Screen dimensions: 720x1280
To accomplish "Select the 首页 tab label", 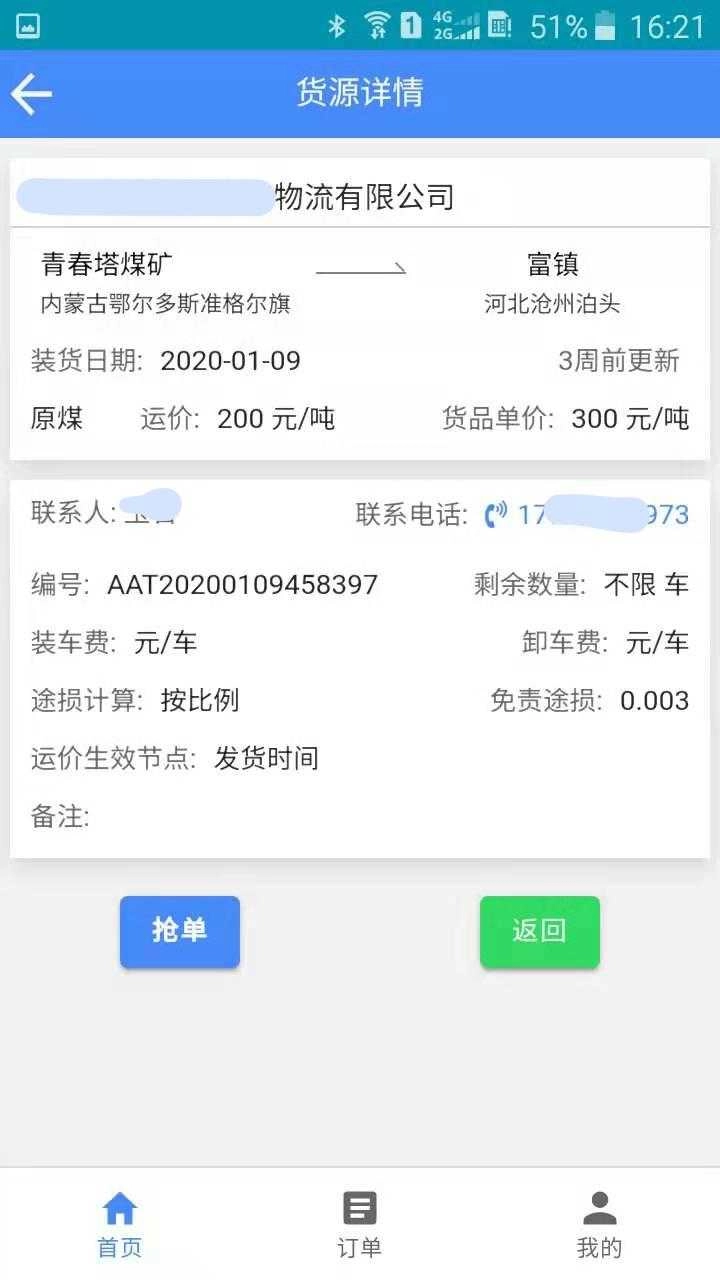I will click(119, 1248).
